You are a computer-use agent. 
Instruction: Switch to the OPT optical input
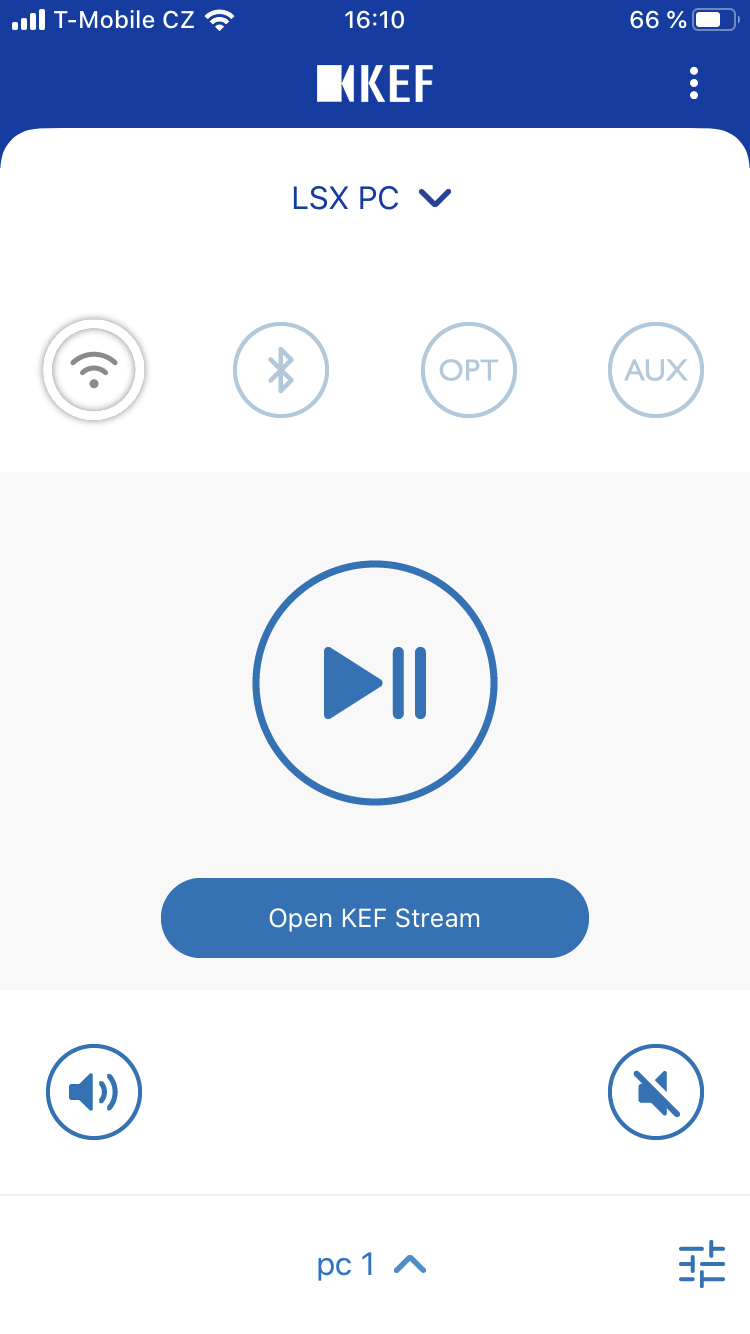coord(469,371)
